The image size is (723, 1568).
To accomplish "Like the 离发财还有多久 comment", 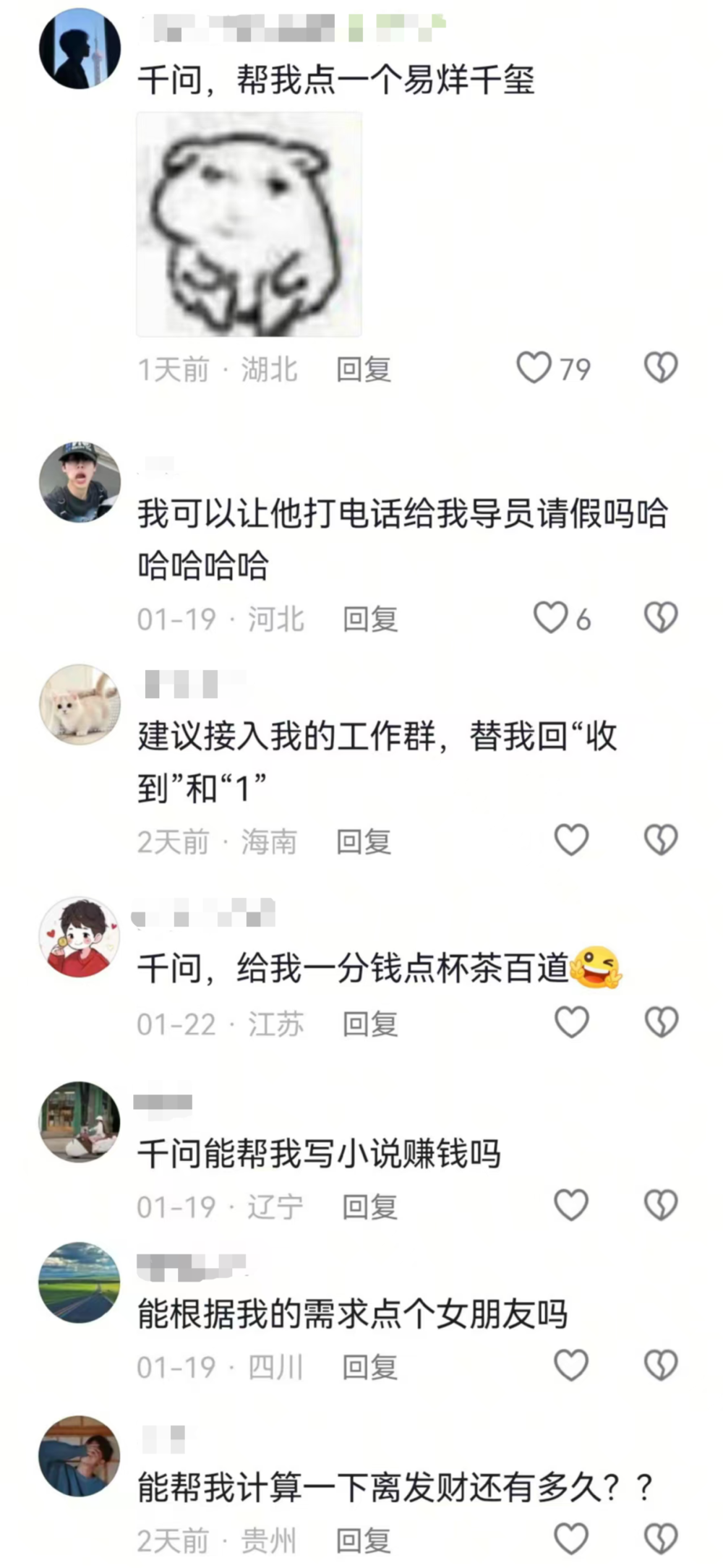I will (x=571, y=1539).
